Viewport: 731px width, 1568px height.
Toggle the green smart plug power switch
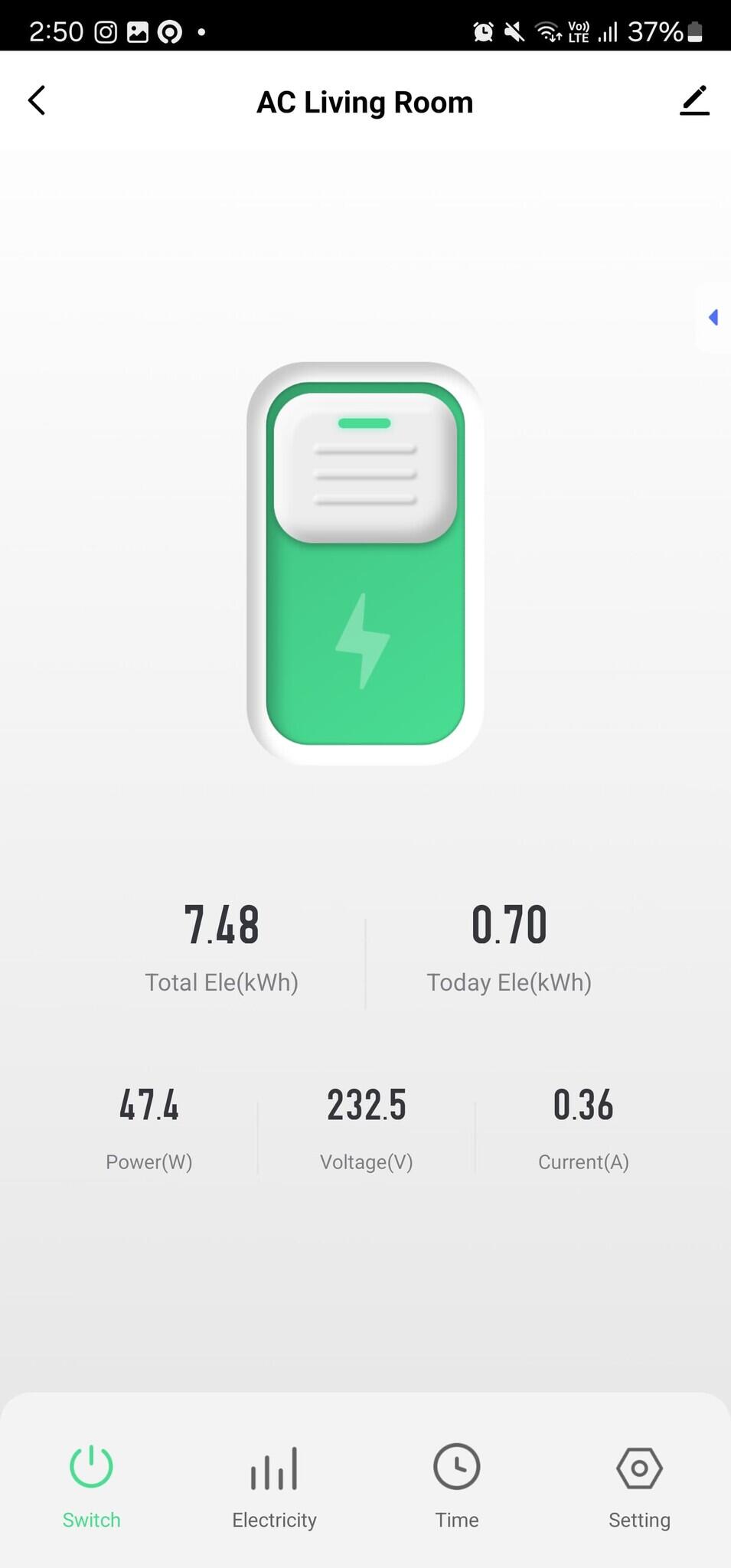tap(365, 563)
